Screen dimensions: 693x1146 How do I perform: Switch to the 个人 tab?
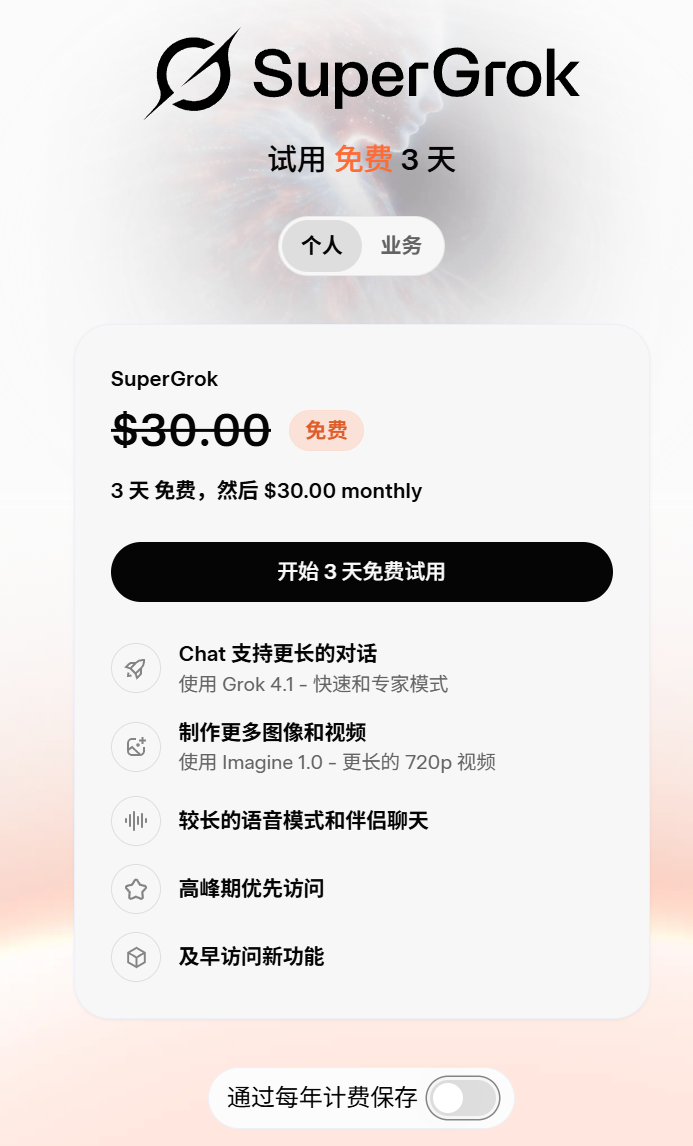click(321, 246)
